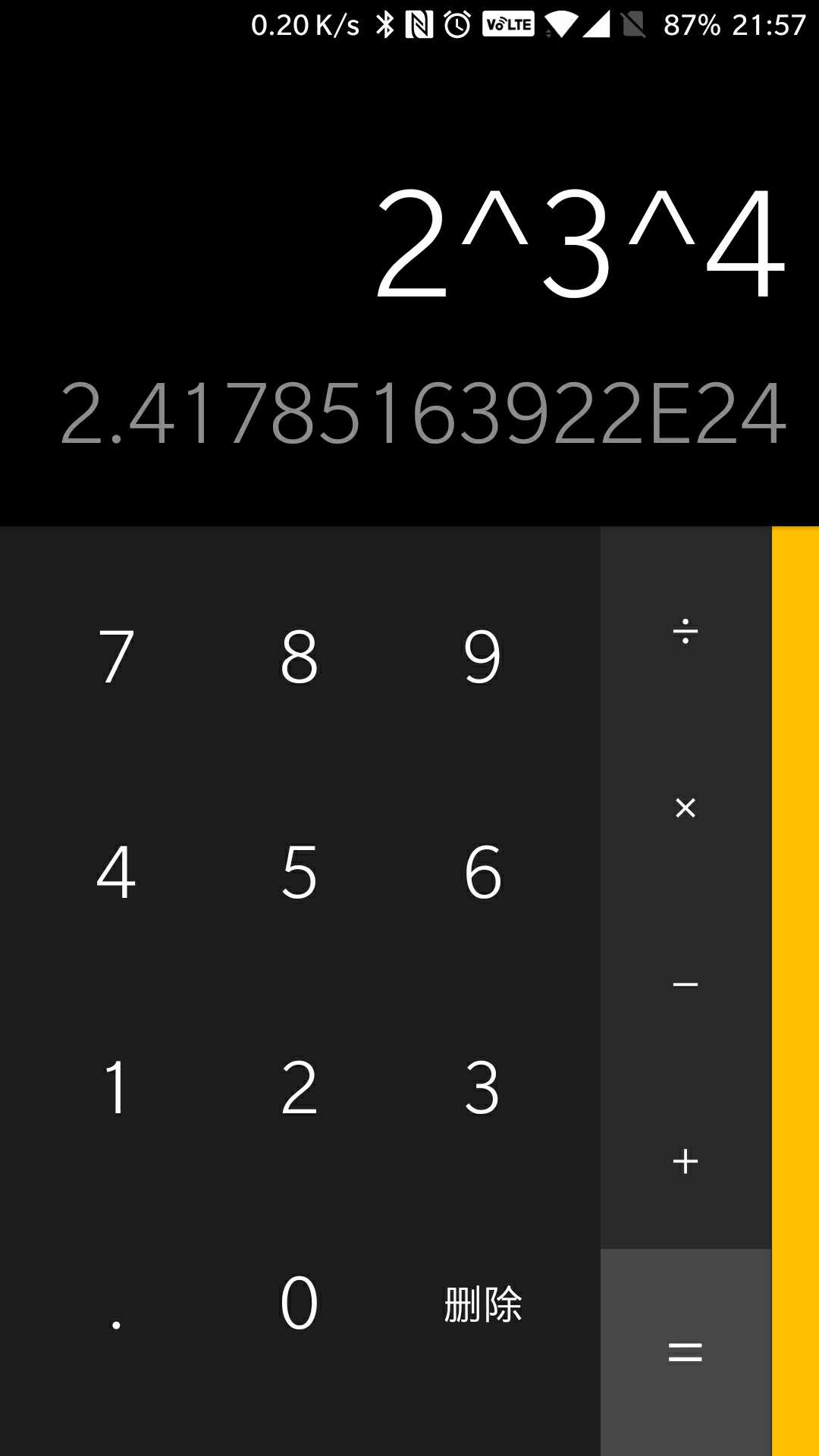
Task: Select the minus operator
Action: (686, 984)
